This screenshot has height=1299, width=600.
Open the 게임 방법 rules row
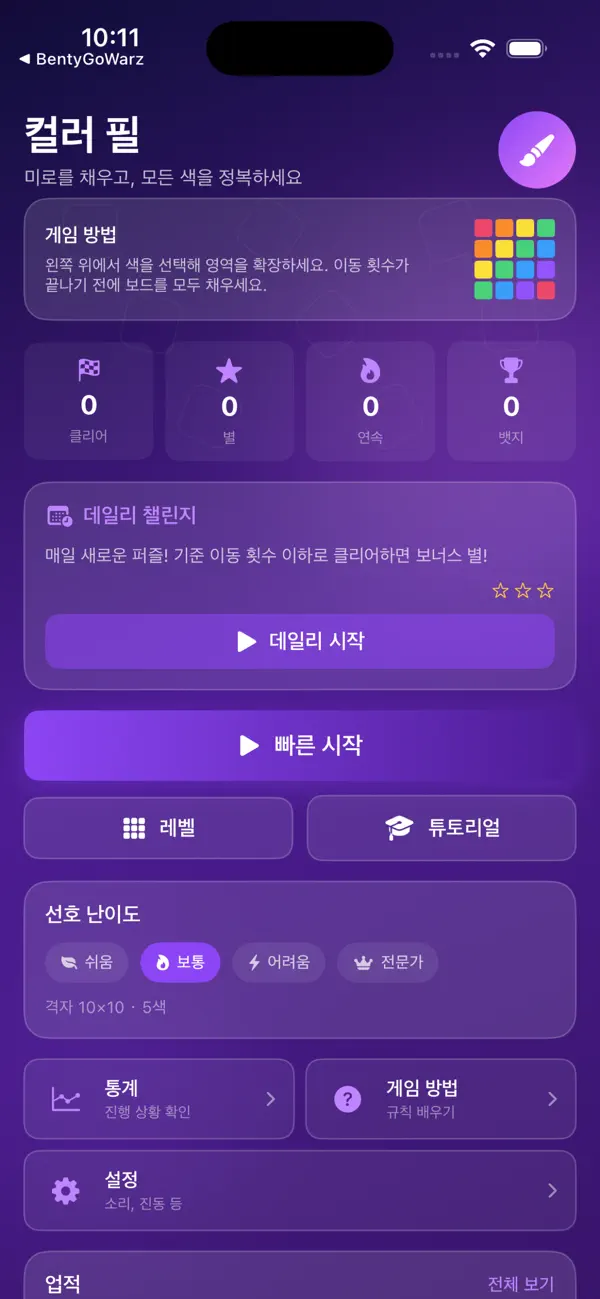pyautogui.click(x=441, y=1099)
